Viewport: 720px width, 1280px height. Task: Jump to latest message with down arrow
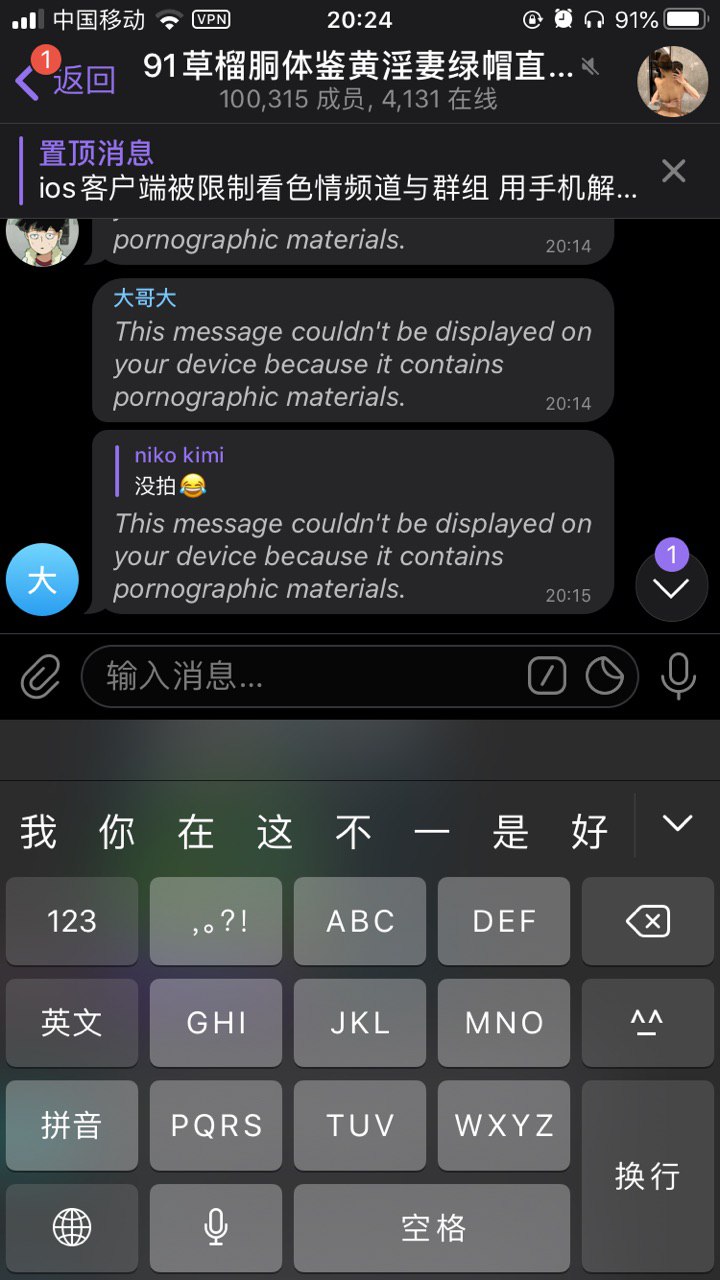[x=671, y=587]
